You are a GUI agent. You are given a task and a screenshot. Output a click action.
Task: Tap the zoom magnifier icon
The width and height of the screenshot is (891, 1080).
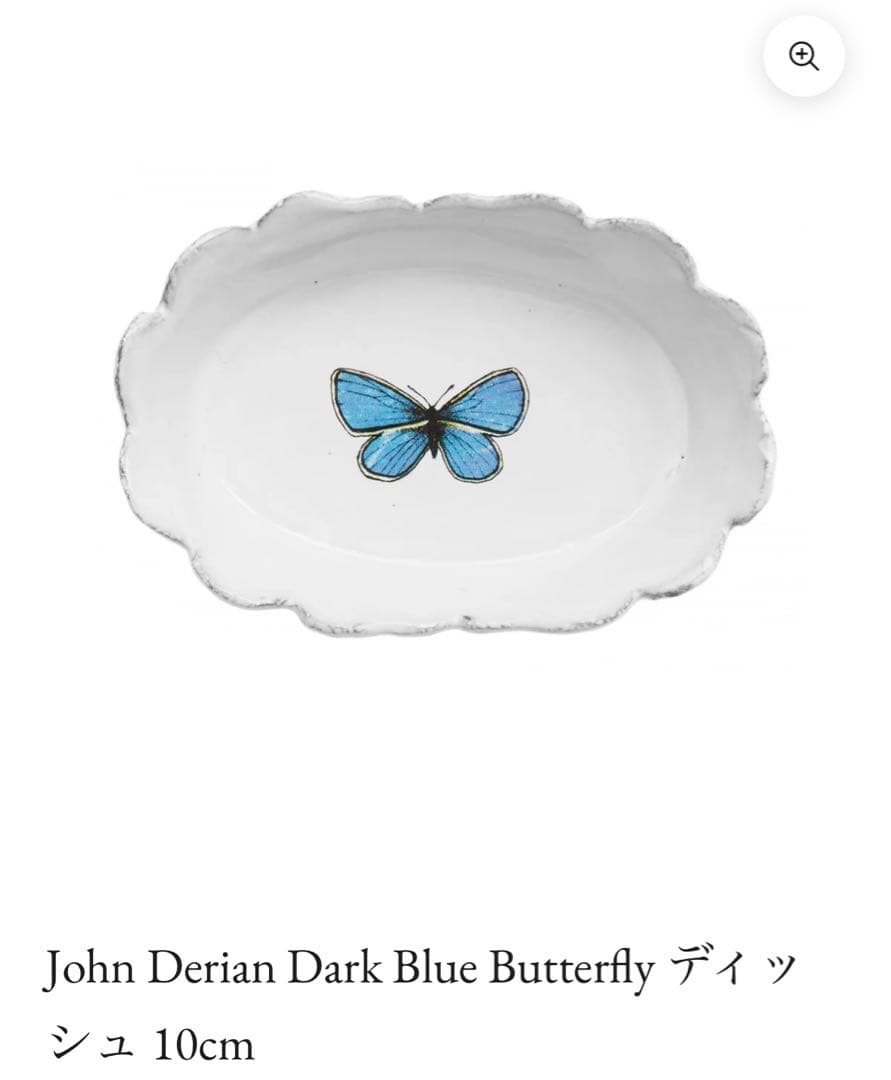pos(804,56)
